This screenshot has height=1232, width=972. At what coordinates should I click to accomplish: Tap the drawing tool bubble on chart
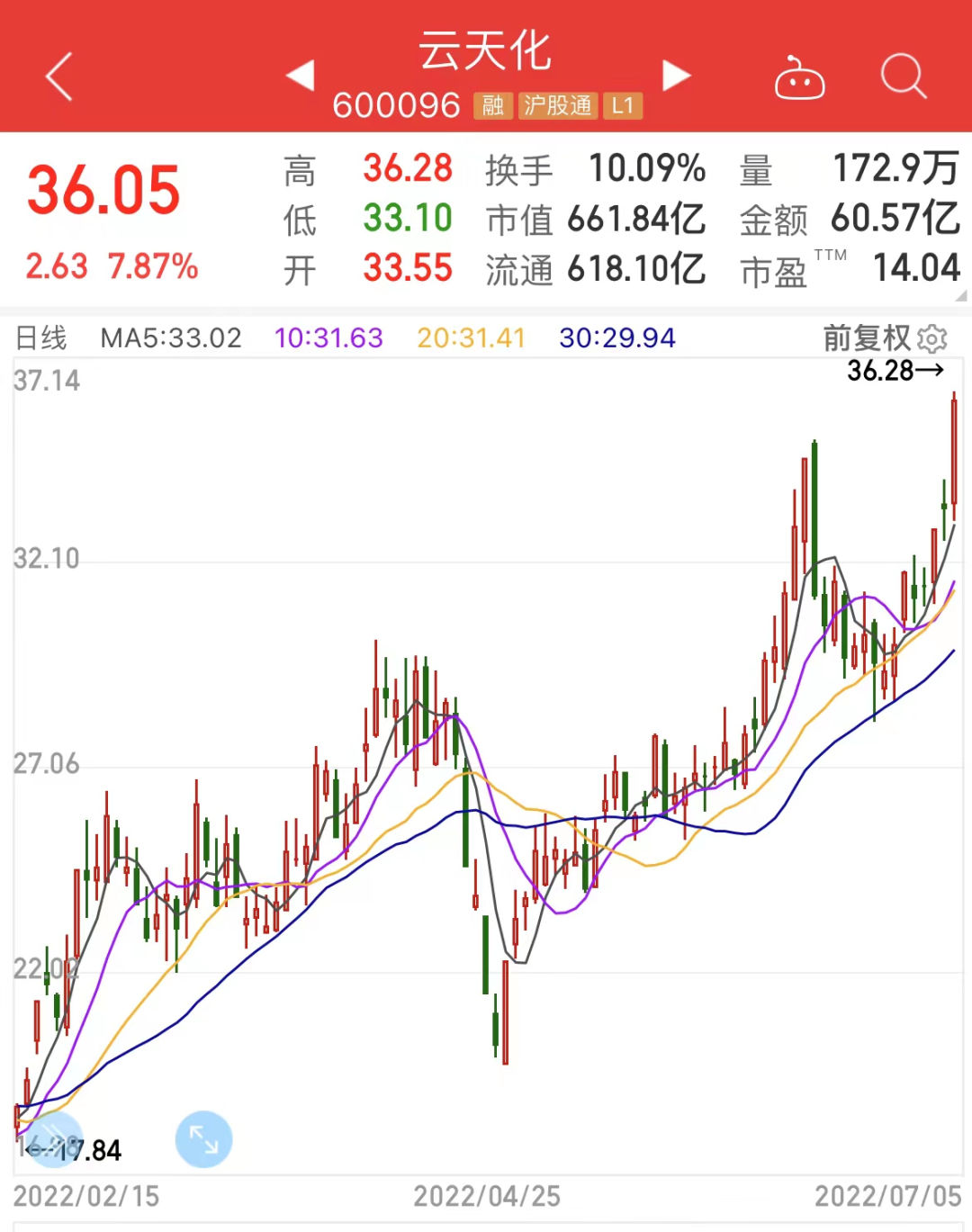[54, 1139]
